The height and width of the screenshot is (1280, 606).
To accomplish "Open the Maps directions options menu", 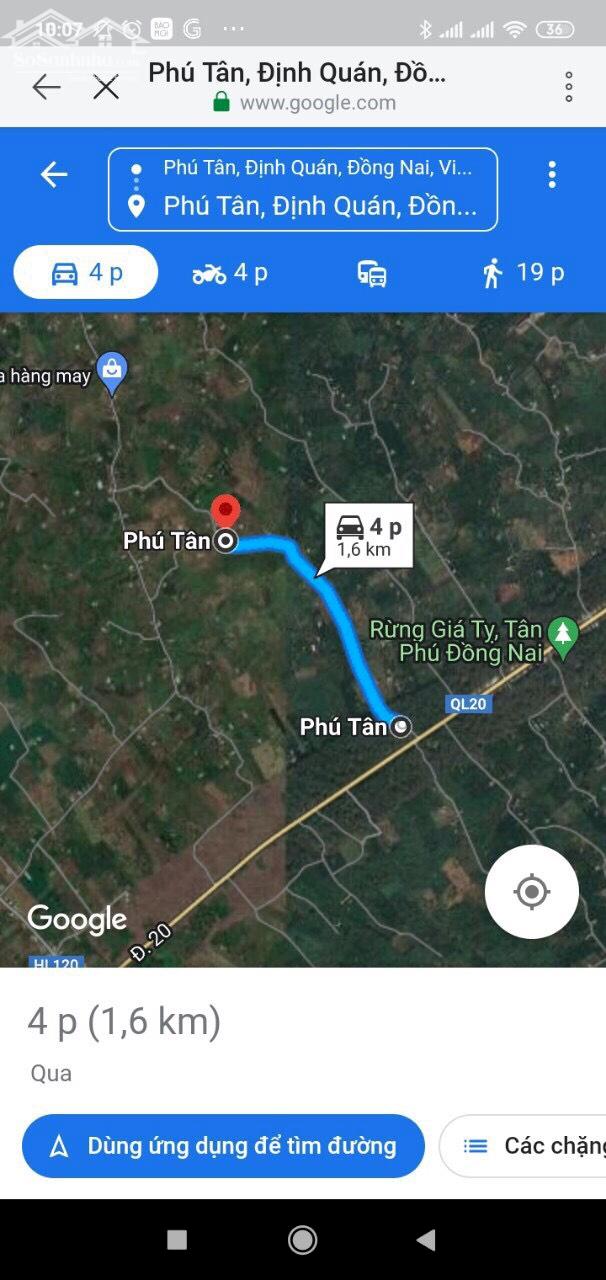I will pos(551,175).
